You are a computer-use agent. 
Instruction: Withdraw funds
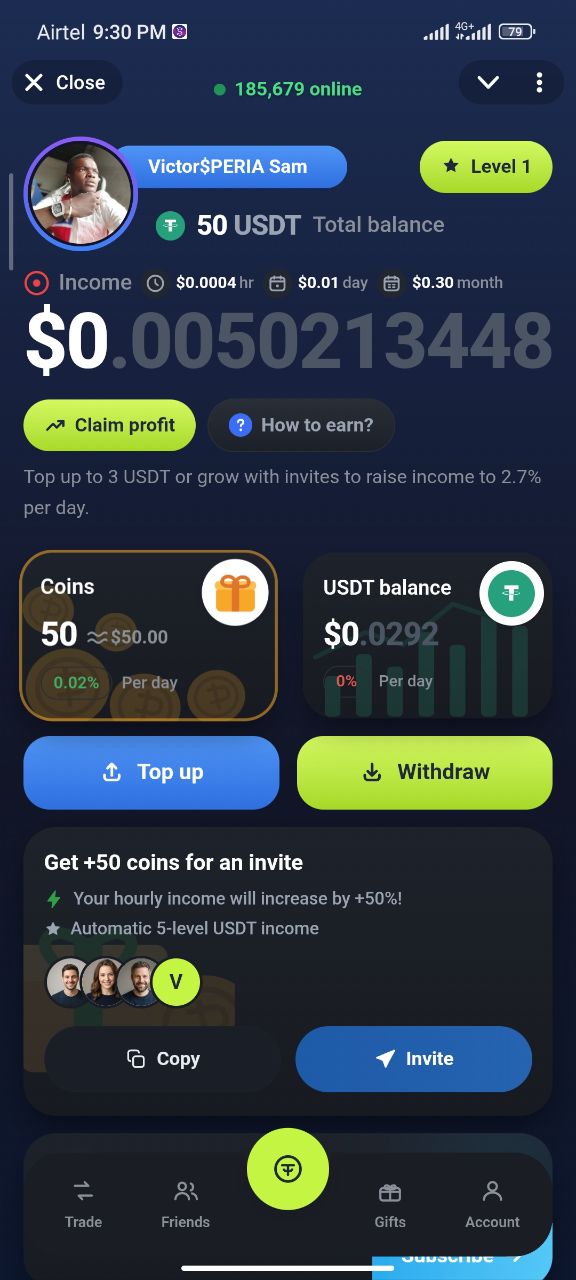tap(425, 773)
